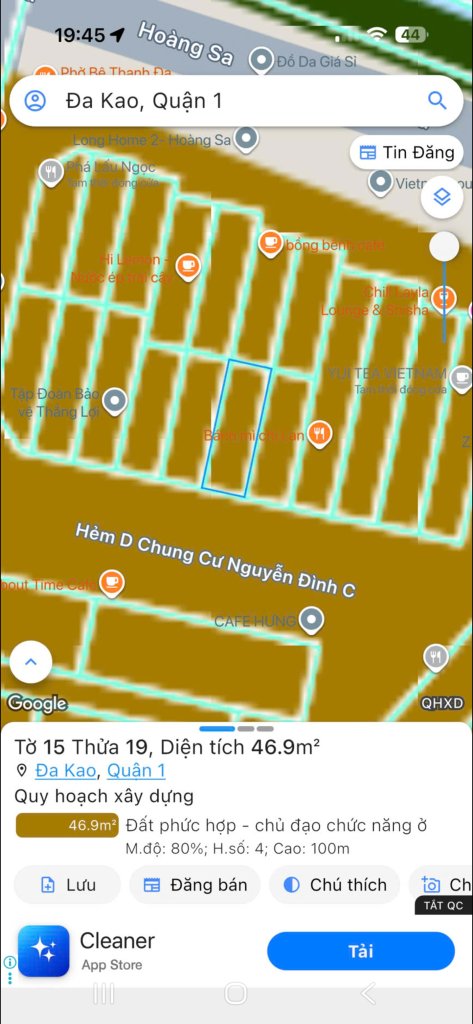Tap Tải to download Cleaner

tap(361, 951)
